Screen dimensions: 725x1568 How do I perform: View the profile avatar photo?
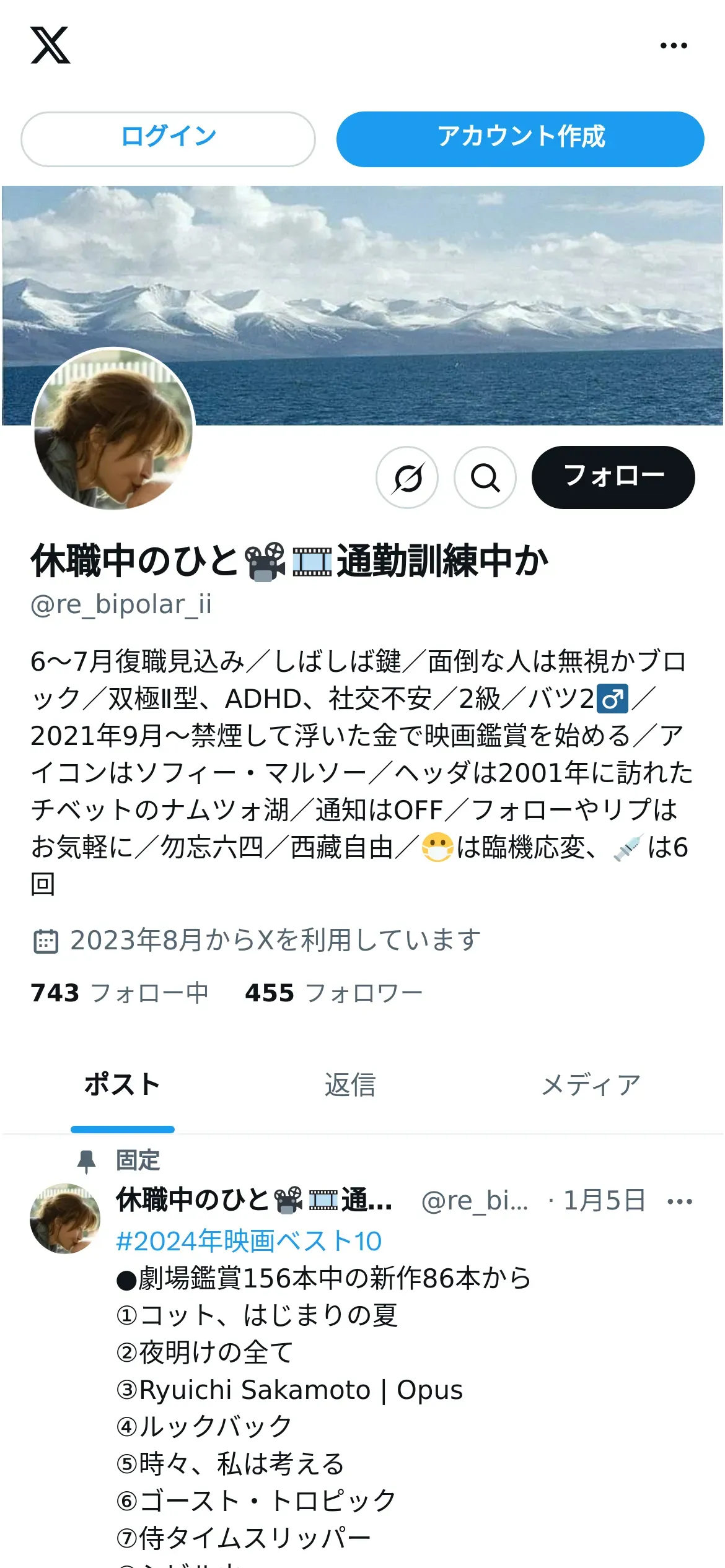[113, 429]
